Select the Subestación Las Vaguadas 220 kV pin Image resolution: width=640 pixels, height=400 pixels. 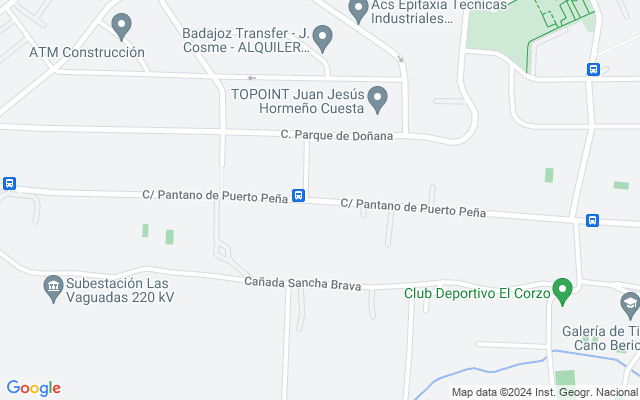point(52,290)
